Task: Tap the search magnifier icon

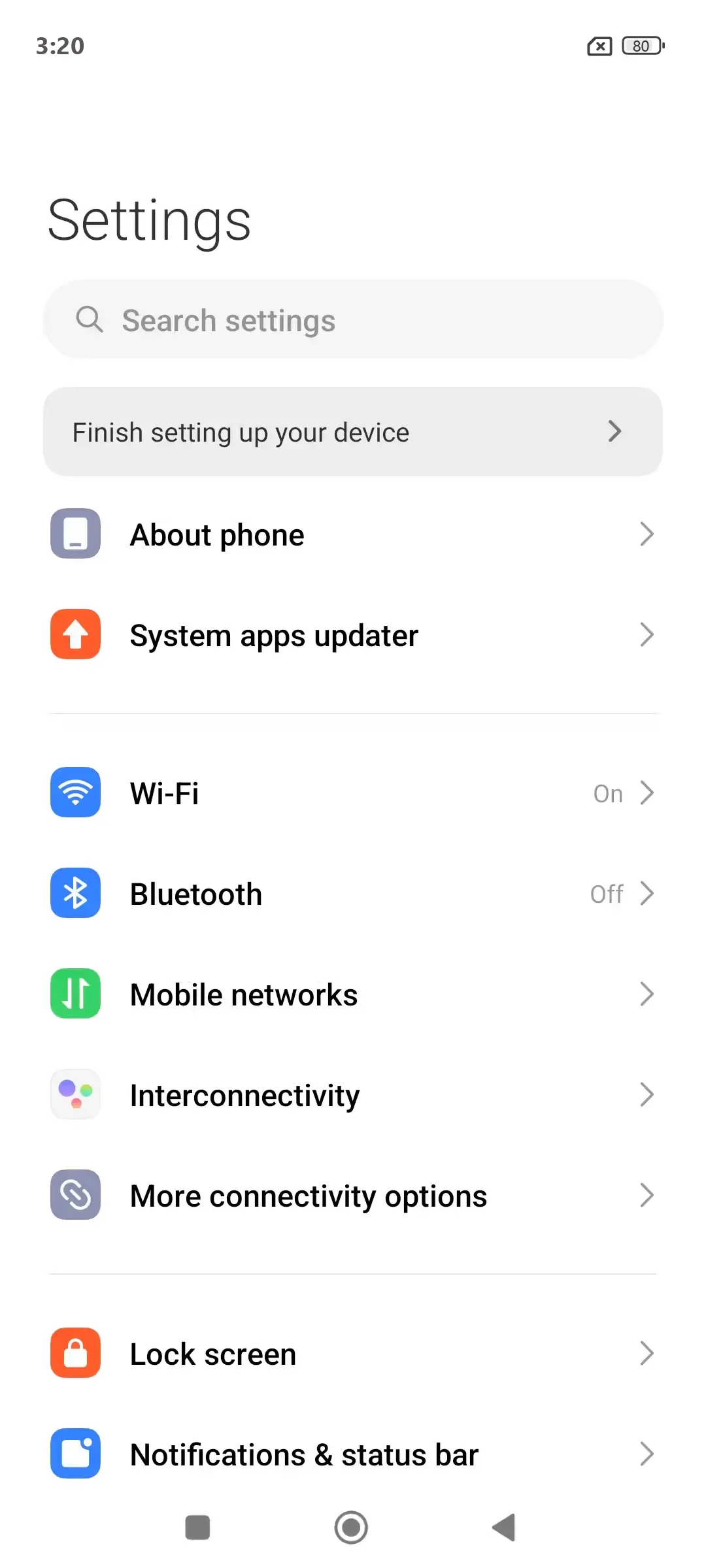Action: click(x=90, y=320)
